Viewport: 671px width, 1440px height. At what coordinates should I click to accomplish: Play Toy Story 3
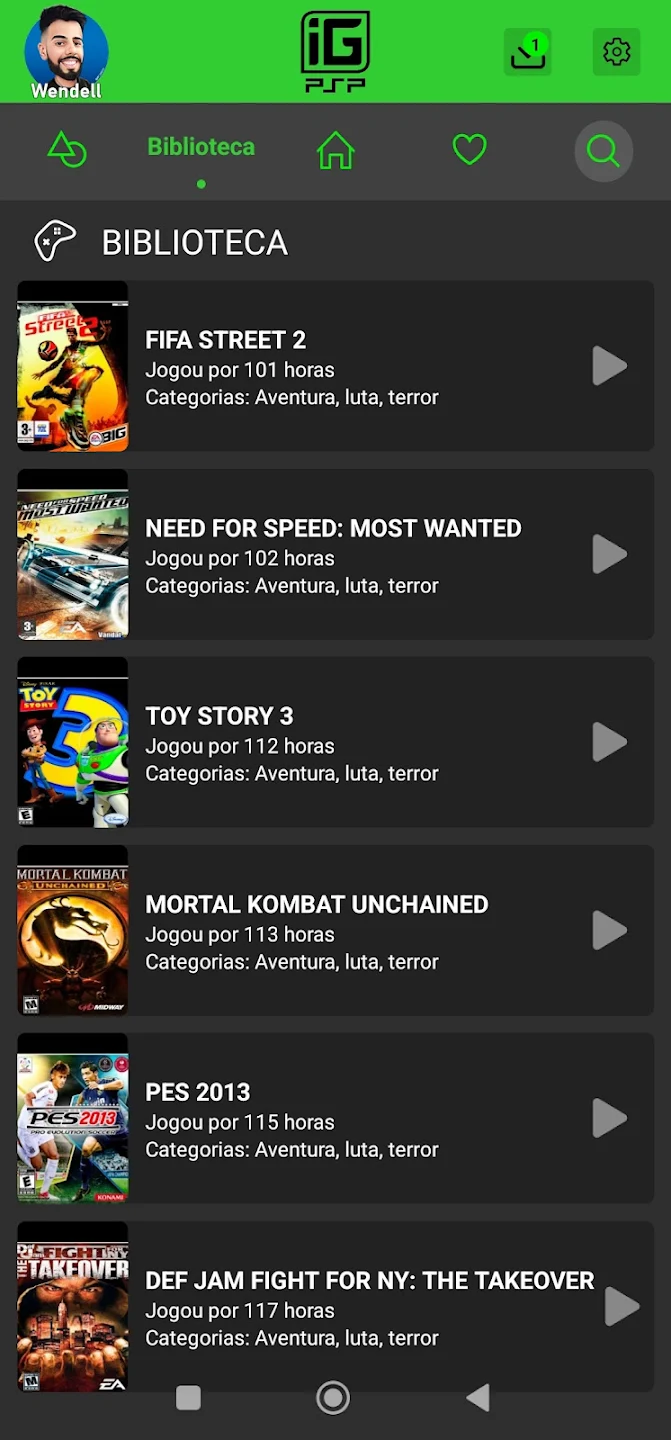click(609, 742)
